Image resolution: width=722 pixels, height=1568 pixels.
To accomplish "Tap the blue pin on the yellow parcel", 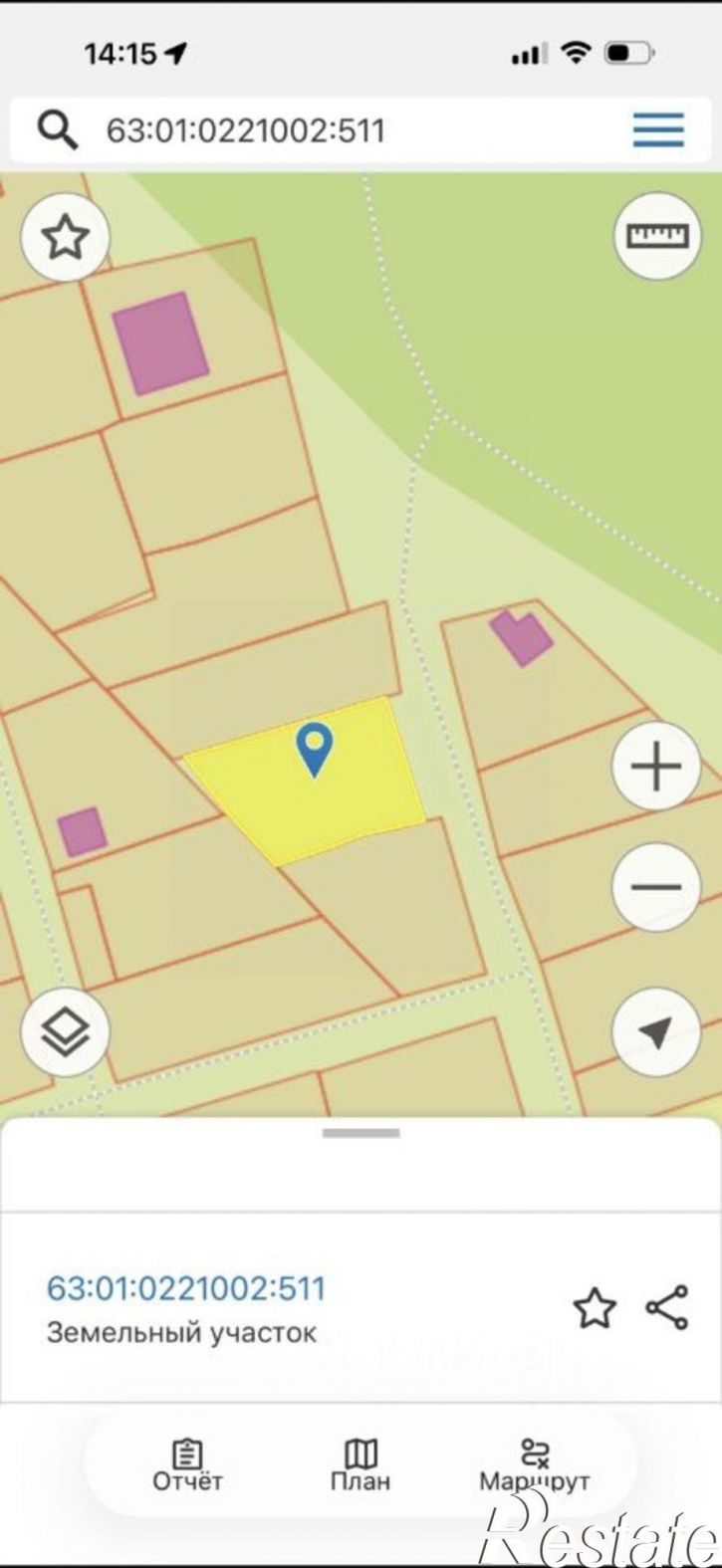I will tap(316, 750).
